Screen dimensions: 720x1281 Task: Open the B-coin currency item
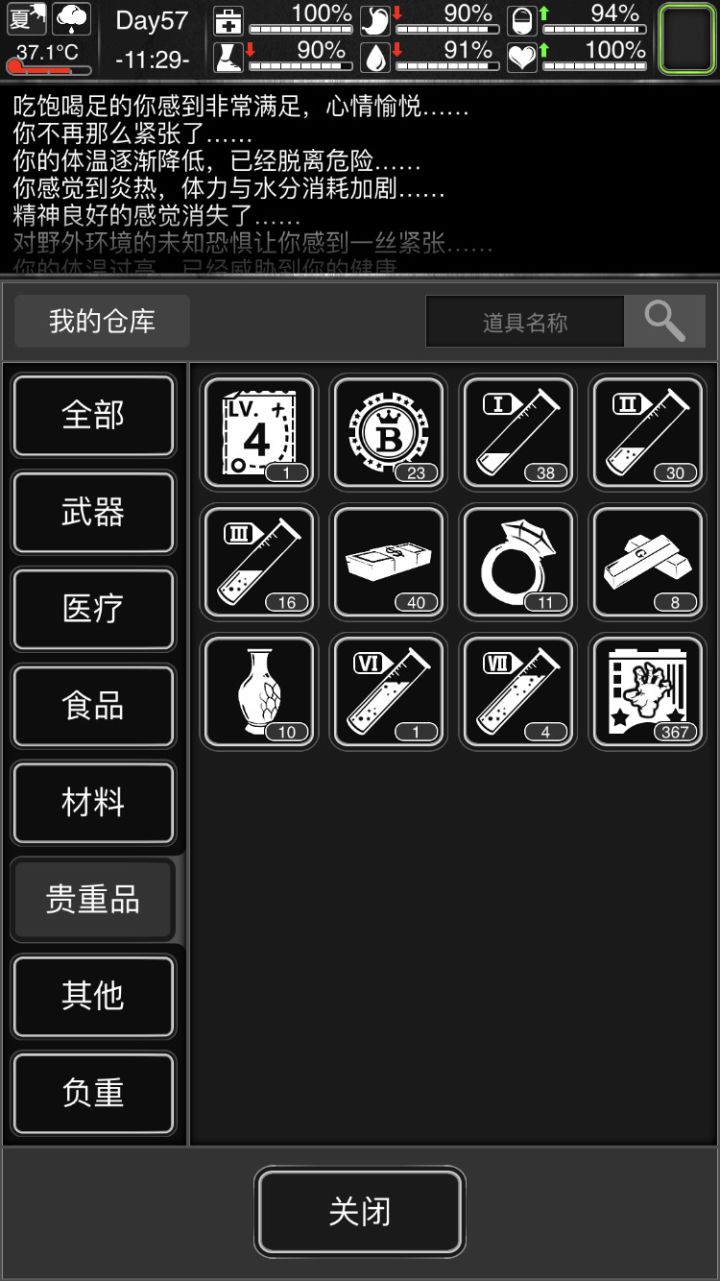tap(388, 432)
